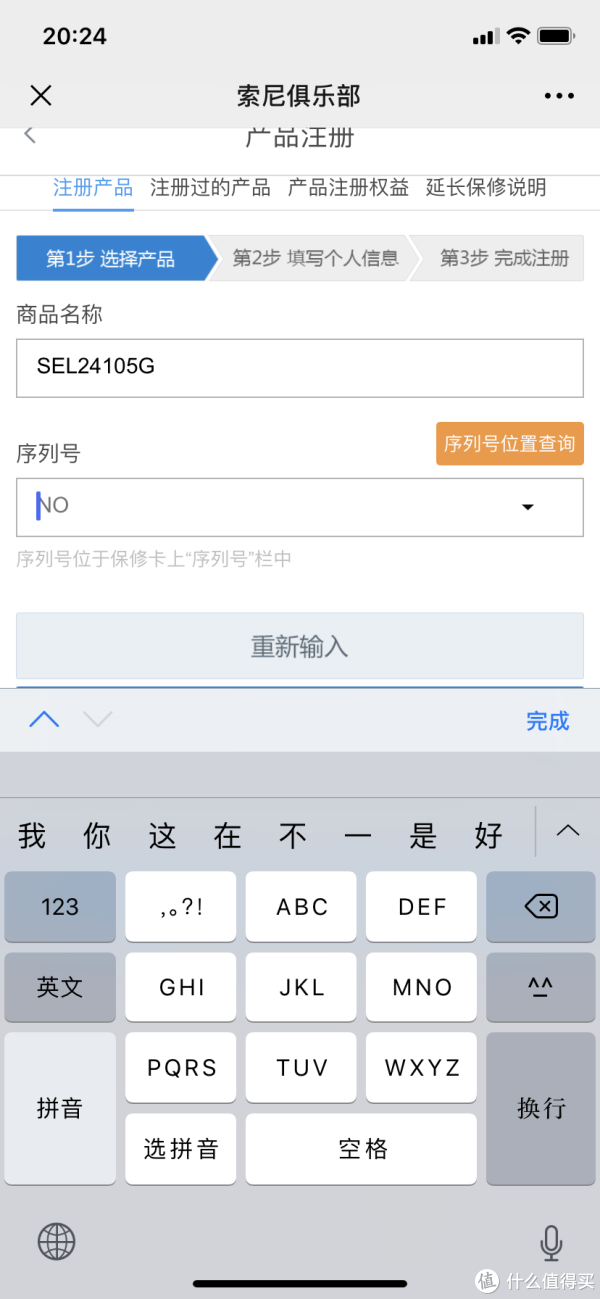The height and width of the screenshot is (1299, 600).
Task: Switch keyboard to 123 numeric mode
Action: pyautogui.click(x=60, y=907)
